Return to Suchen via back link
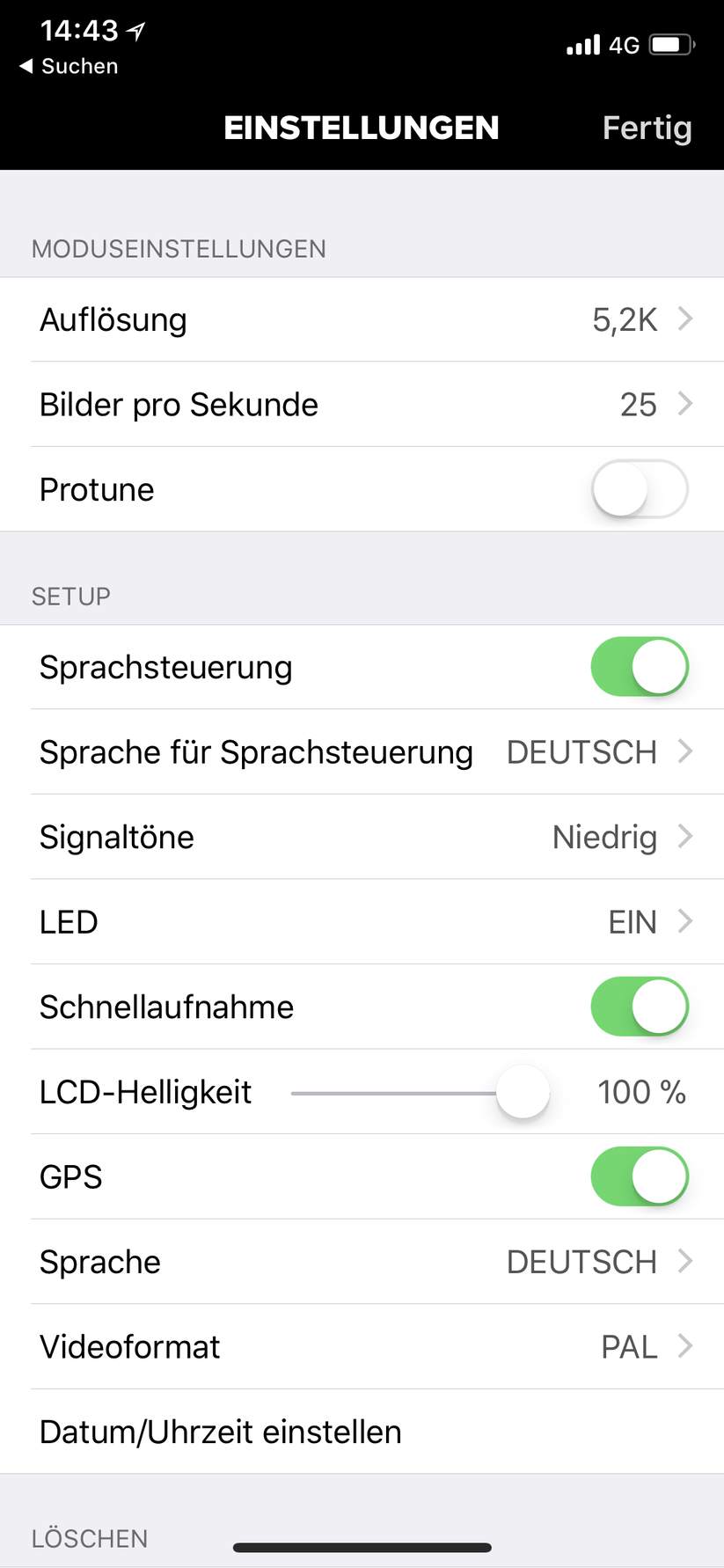The height and width of the screenshot is (1568, 724). [69, 66]
